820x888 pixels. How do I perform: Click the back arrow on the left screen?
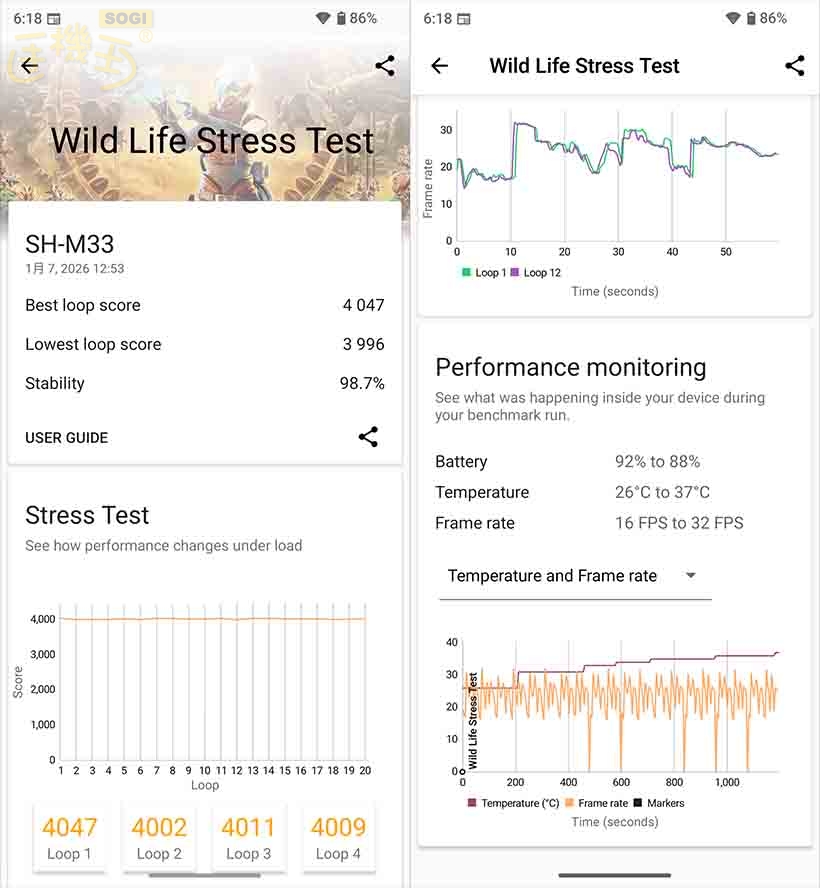coord(28,66)
